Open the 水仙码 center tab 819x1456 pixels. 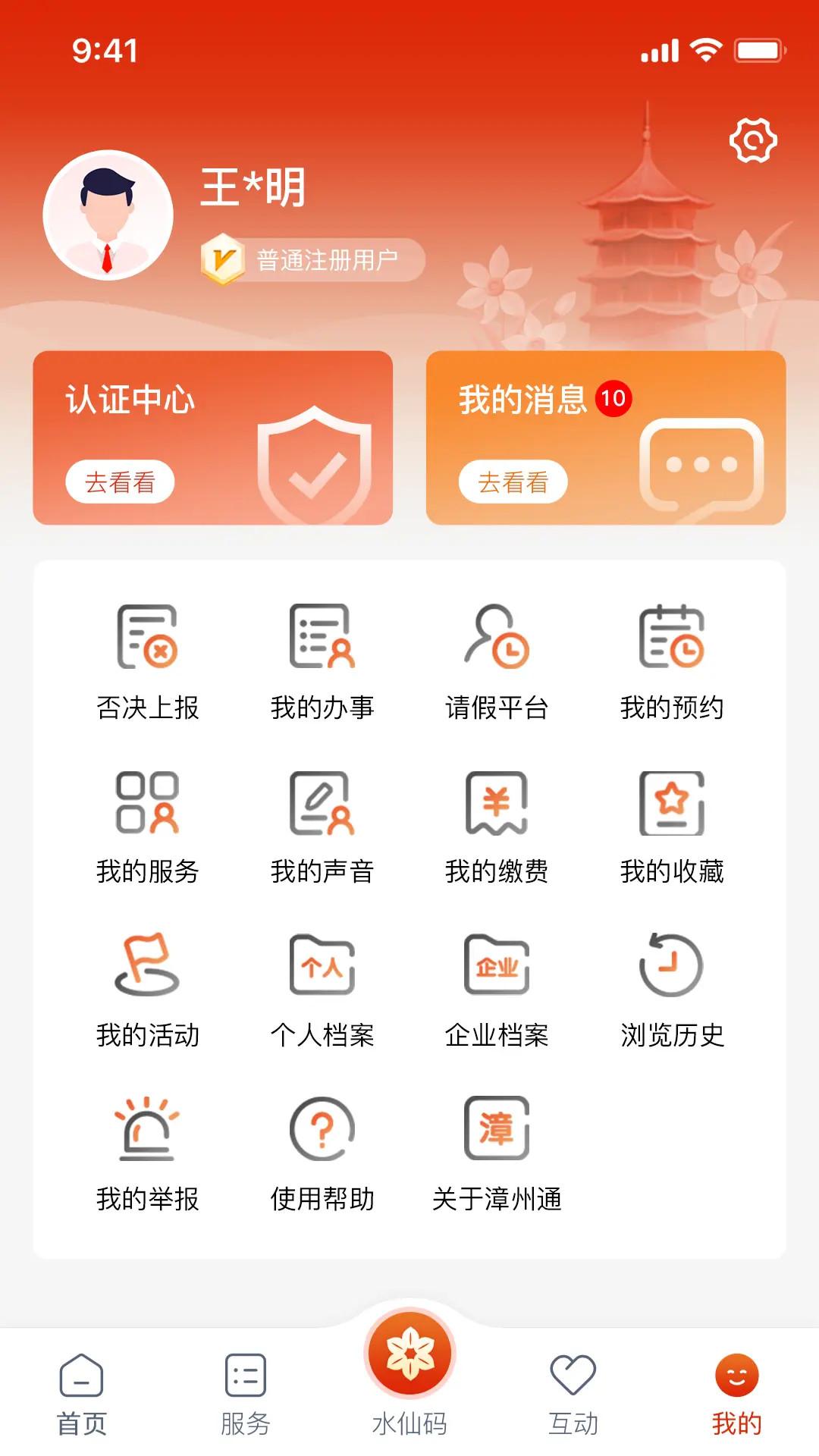pyautogui.click(x=409, y=1380)
